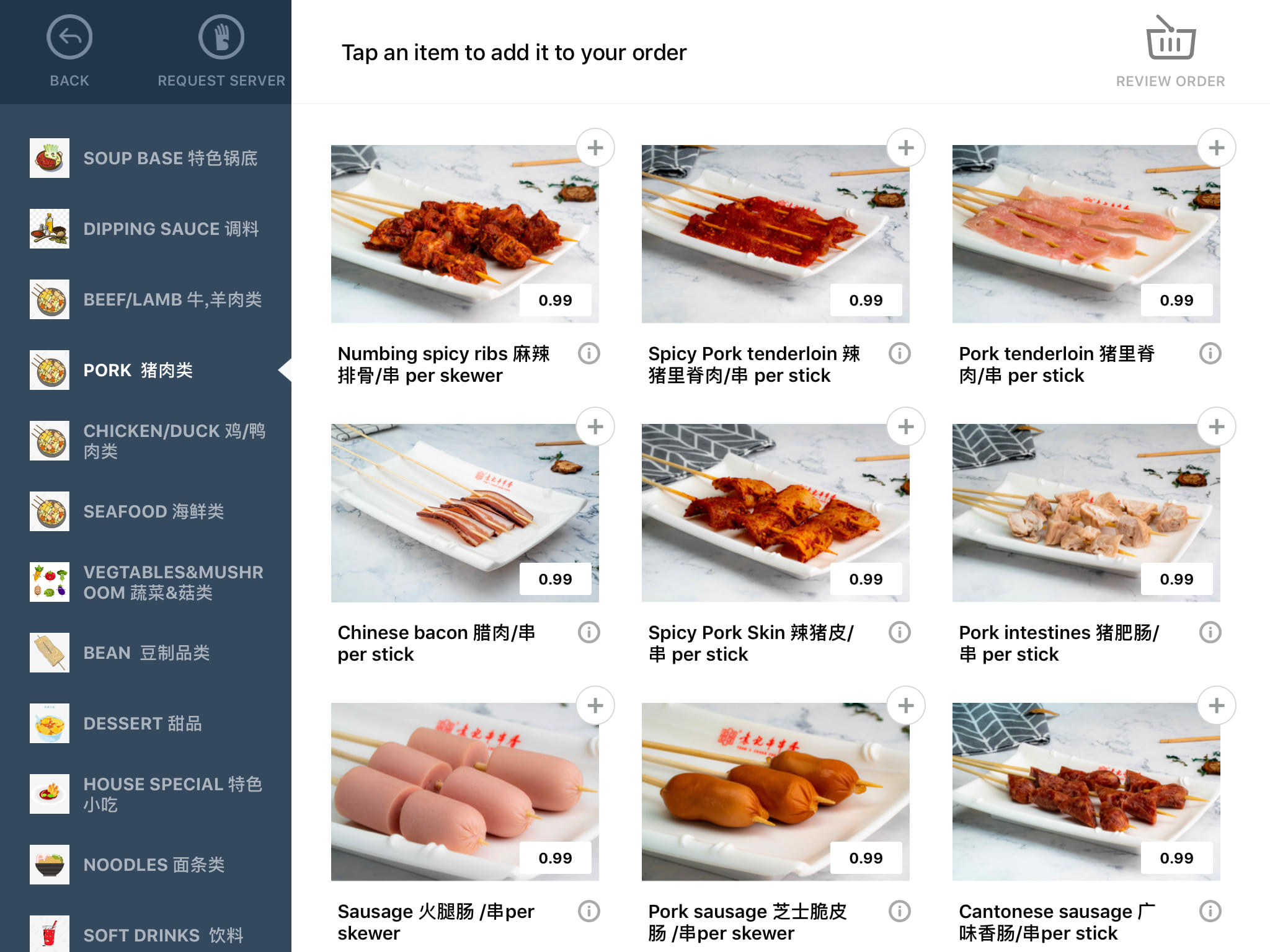Screen dimensions: 1270x952
Task: Tap the Cantonese sausage picture tile
Action: 1086,792
